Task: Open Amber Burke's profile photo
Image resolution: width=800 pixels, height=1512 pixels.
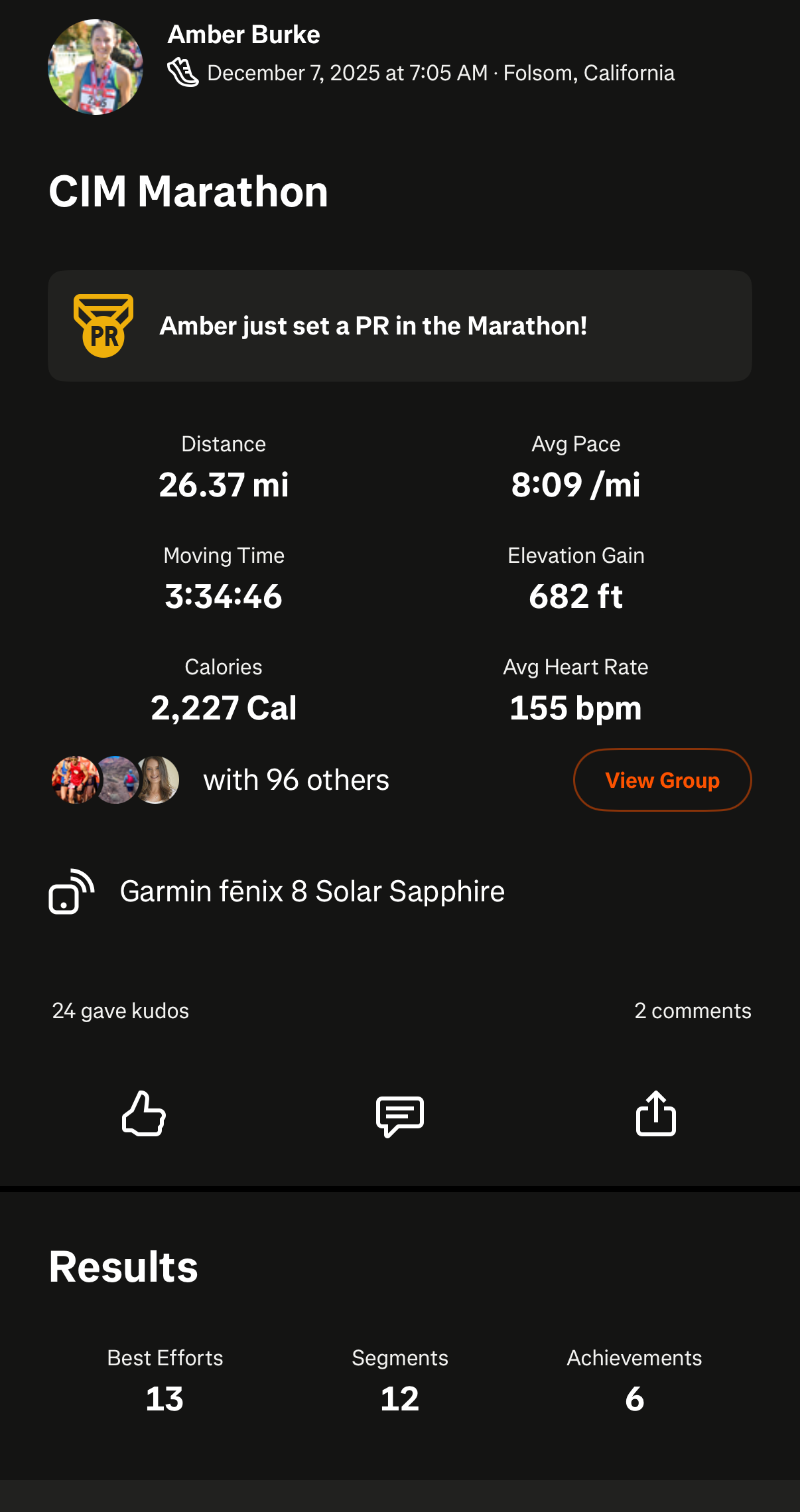Action: point(96,67)
